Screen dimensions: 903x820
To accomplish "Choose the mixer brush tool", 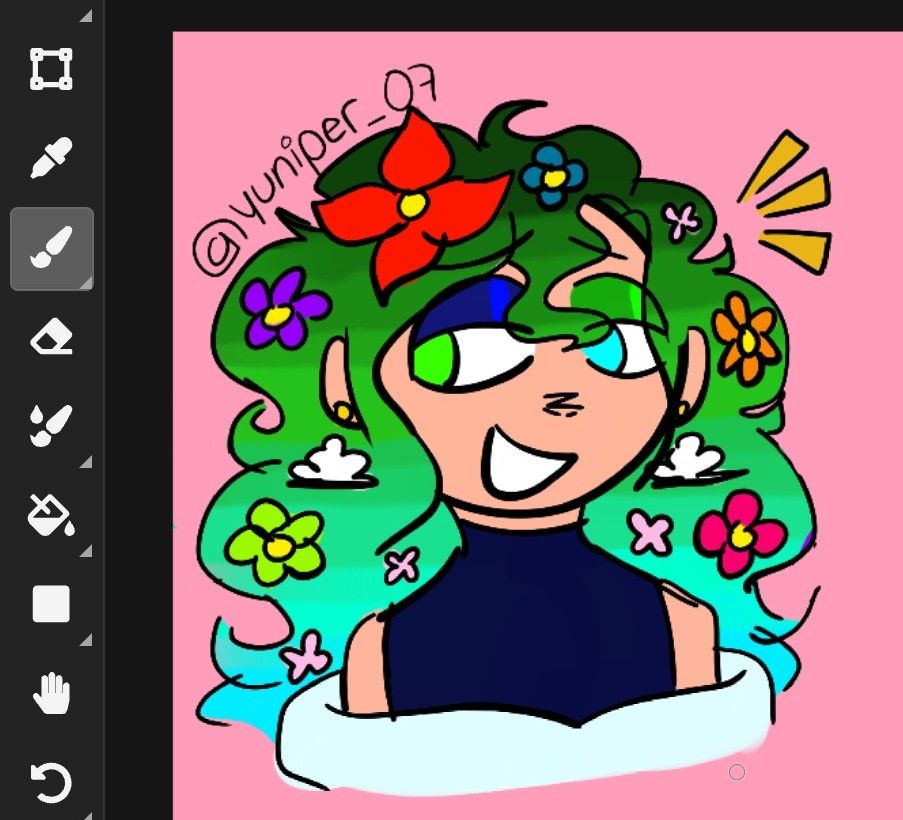I will point(51,426).
